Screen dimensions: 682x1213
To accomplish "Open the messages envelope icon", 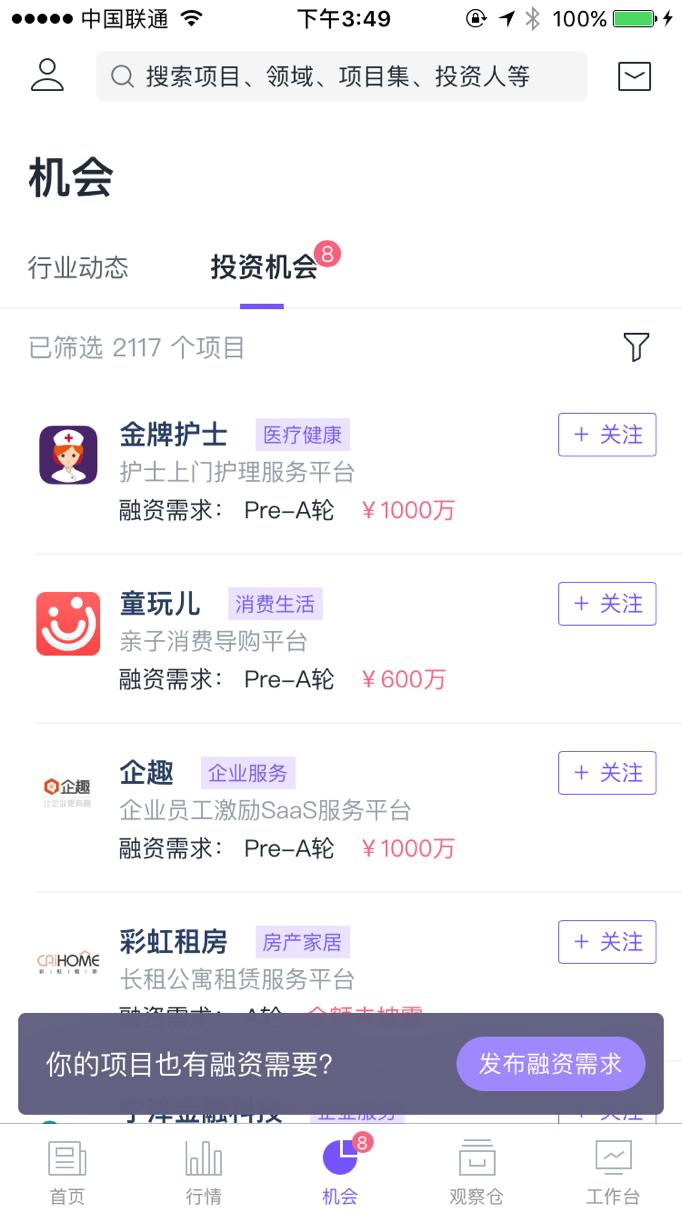I will pos(634,76).
